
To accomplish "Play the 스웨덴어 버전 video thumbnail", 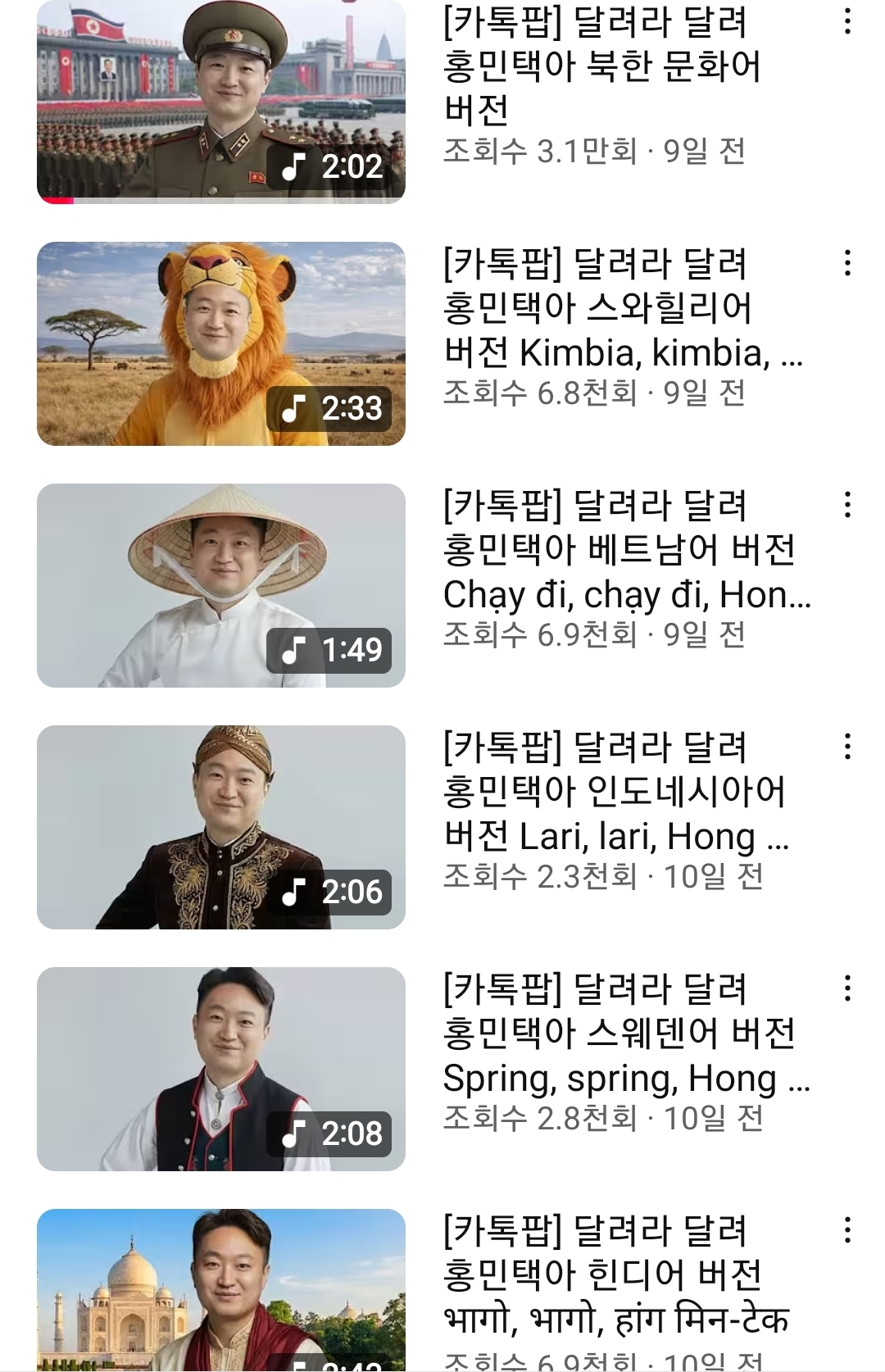I will tap(221, 1069).
